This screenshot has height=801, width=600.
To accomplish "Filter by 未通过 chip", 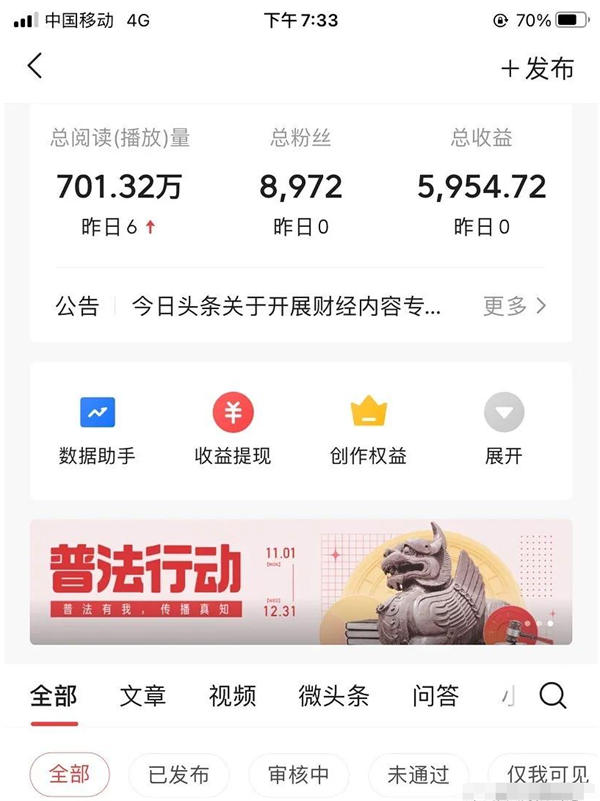I will (x=418, y=775).
